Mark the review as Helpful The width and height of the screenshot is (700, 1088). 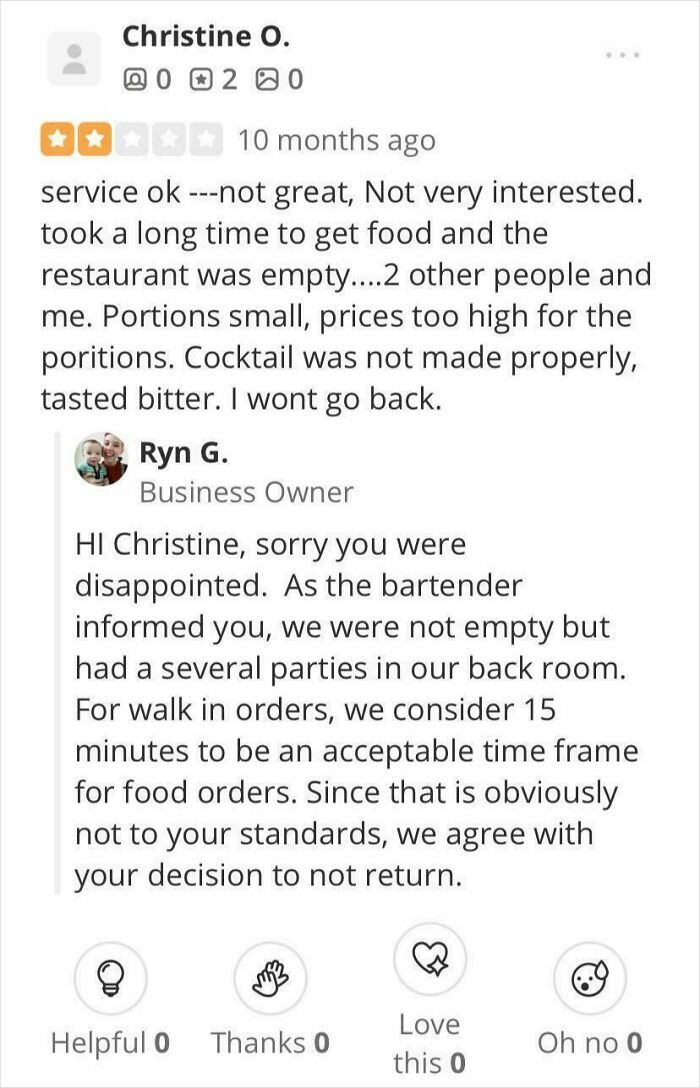point(111,974)
